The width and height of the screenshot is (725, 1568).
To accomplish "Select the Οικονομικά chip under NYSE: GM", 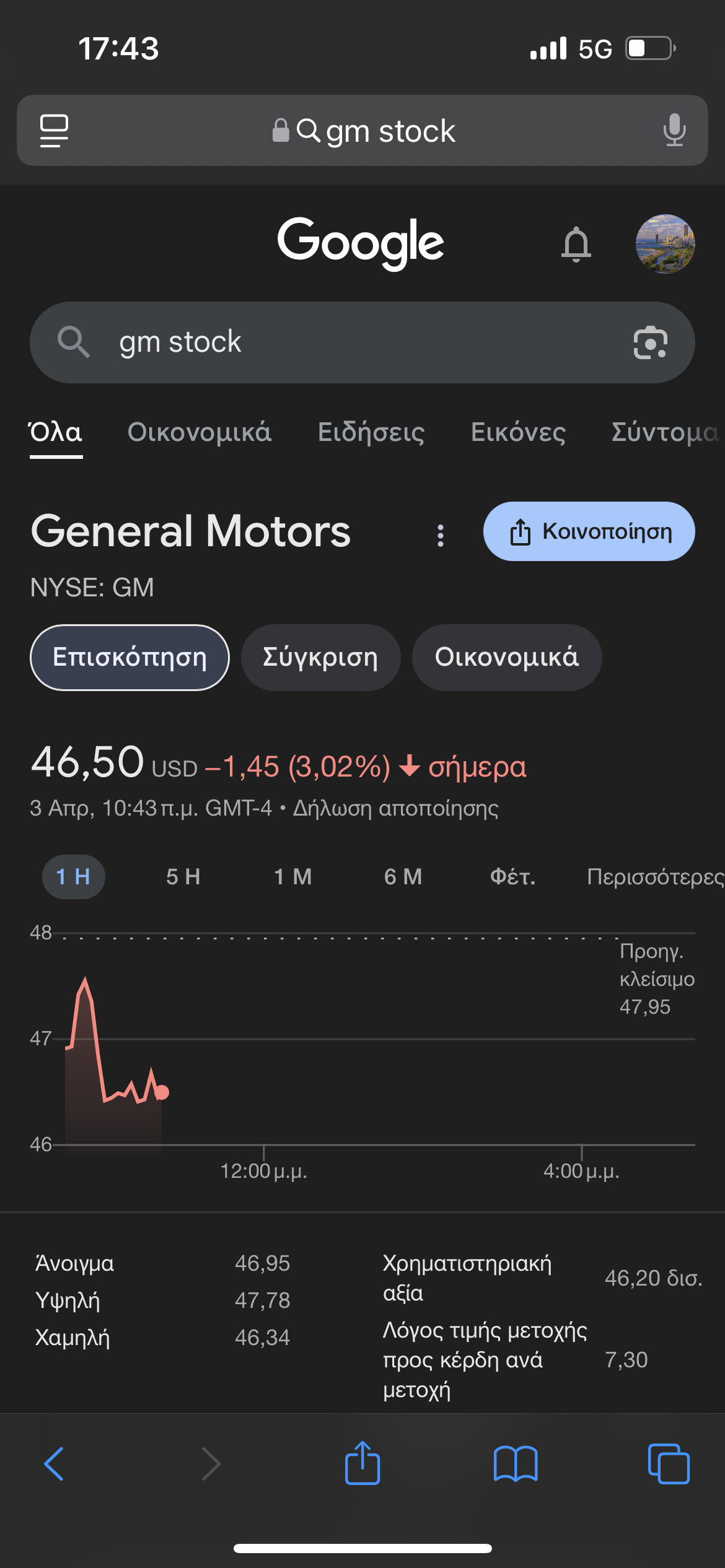I will [x=506, y=658].
